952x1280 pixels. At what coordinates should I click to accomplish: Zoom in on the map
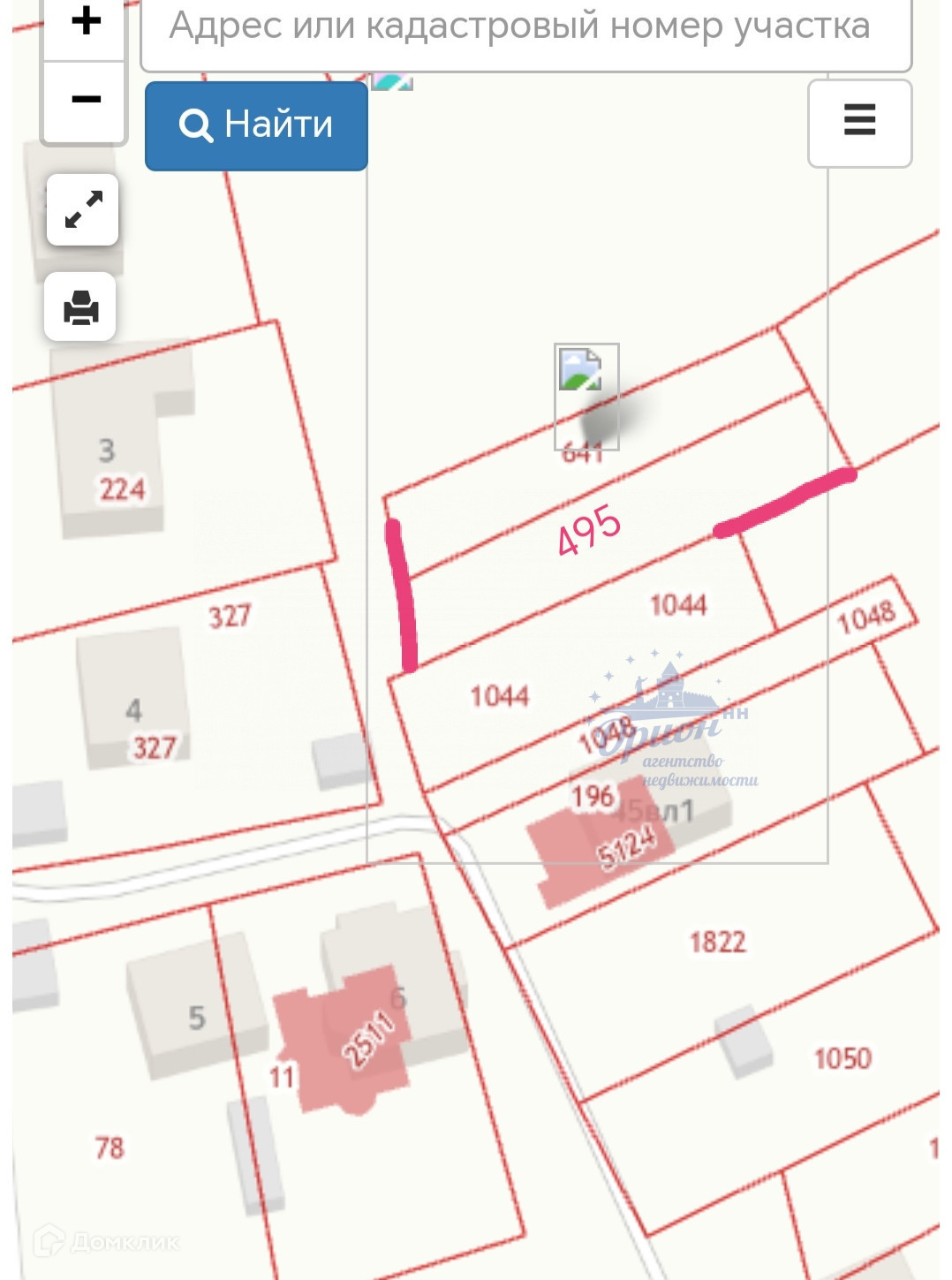(x=86, y=22)
